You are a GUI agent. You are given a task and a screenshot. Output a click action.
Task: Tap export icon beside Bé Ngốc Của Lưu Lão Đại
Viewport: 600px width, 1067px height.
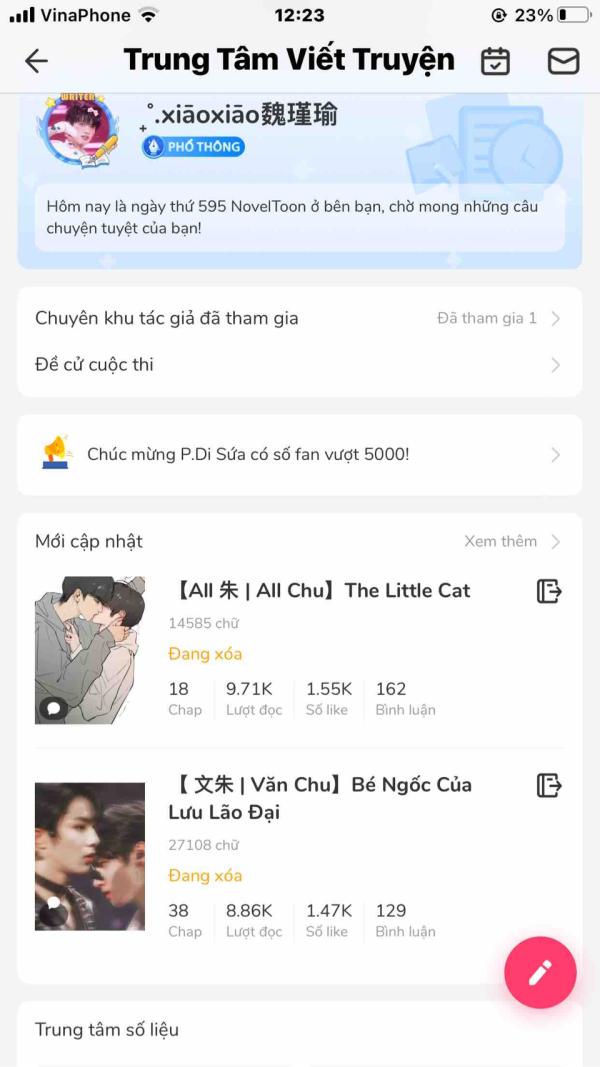(549, 785)
